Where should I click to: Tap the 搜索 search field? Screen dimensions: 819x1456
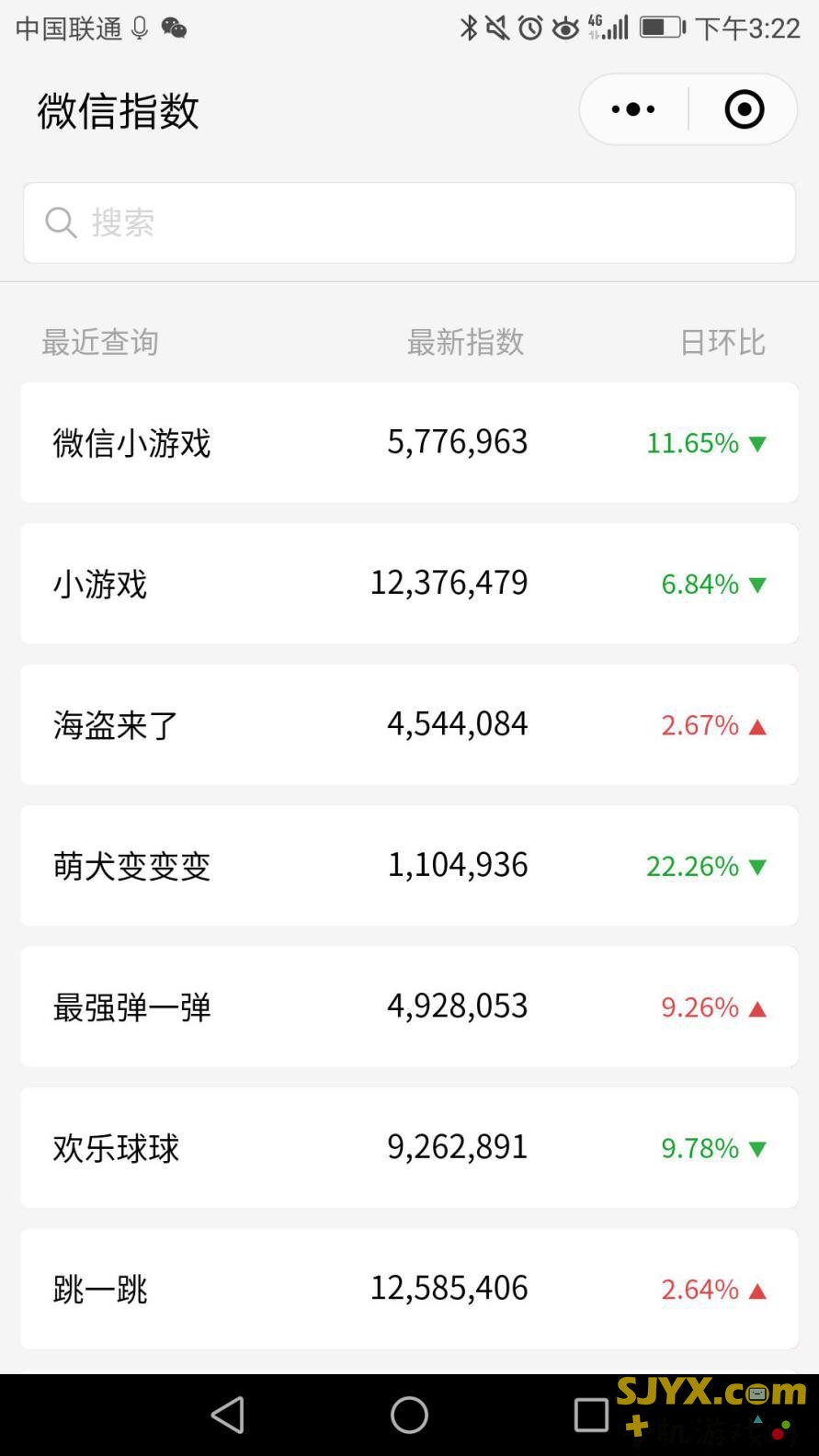(x=409, y=222)
